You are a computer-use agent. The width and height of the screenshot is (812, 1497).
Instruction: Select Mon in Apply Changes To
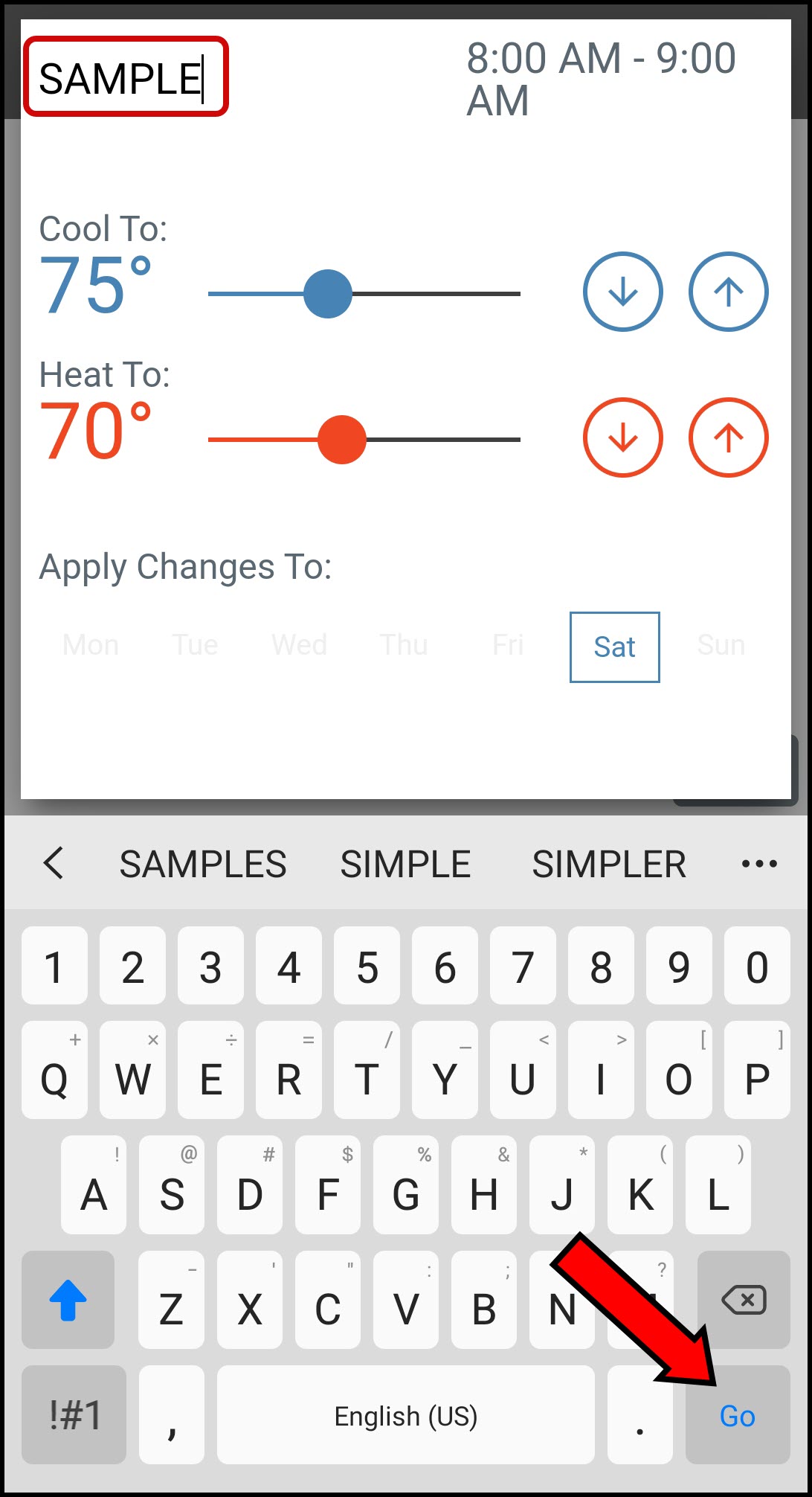[91, 645]
